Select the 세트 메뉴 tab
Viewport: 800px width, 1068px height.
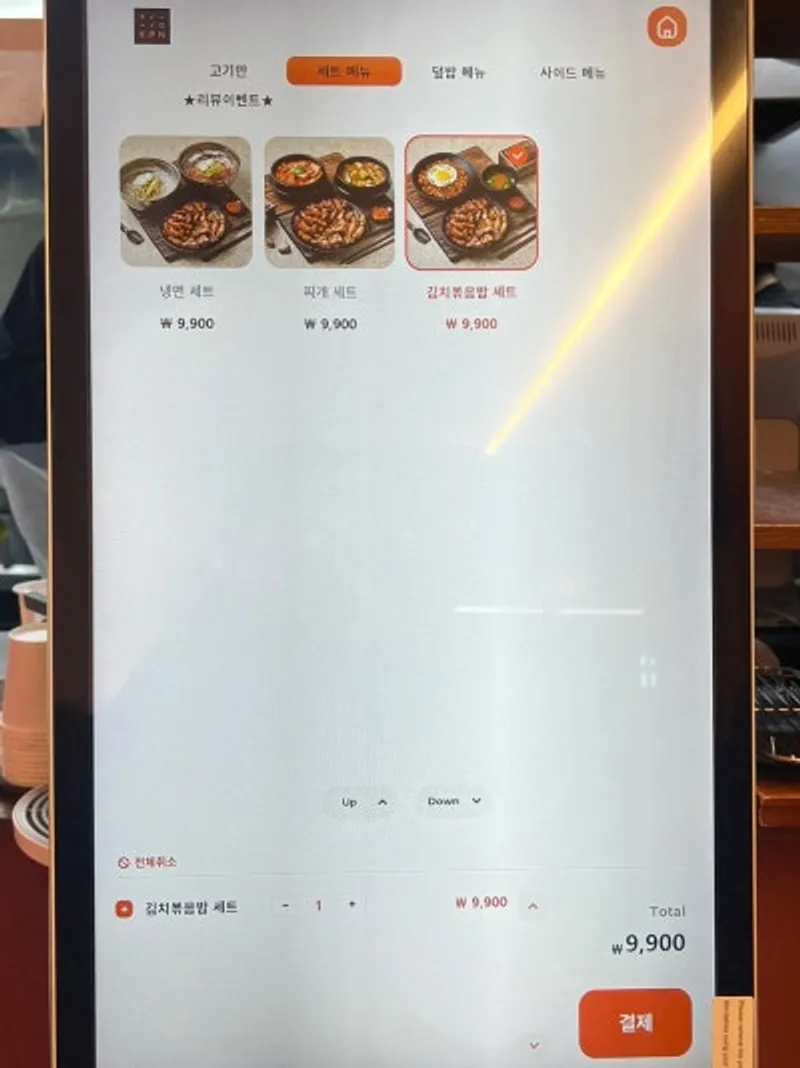click(x=343, y=72)
